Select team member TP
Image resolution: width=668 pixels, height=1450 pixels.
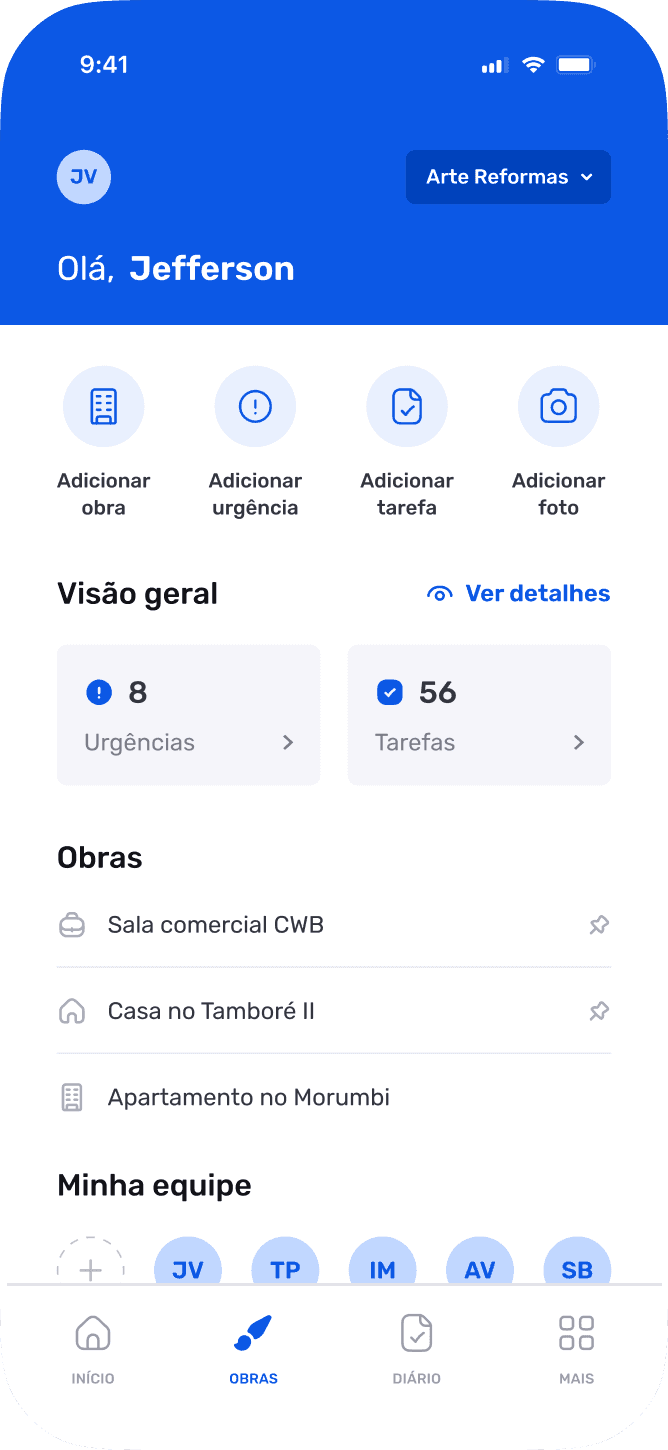[x=285, y=1265]
